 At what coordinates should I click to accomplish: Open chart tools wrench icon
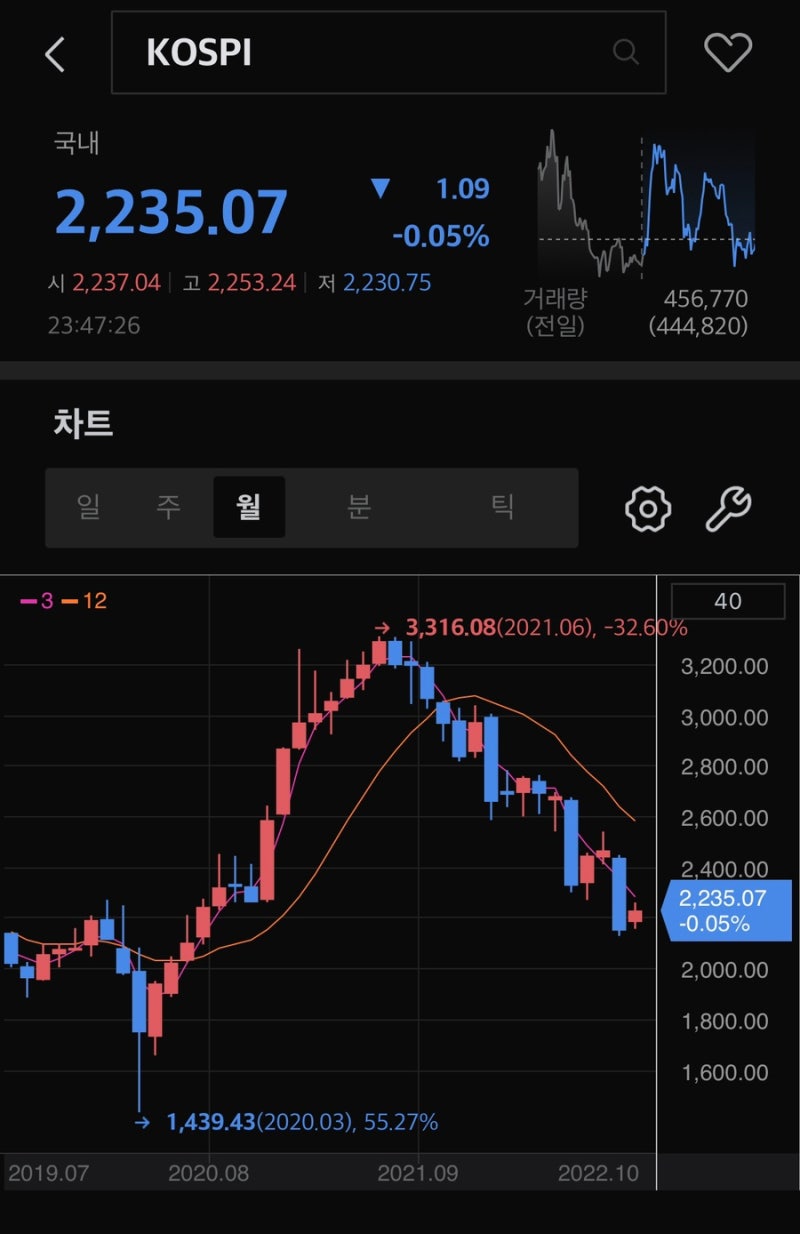pyautogui.click(x=728, y=509)
